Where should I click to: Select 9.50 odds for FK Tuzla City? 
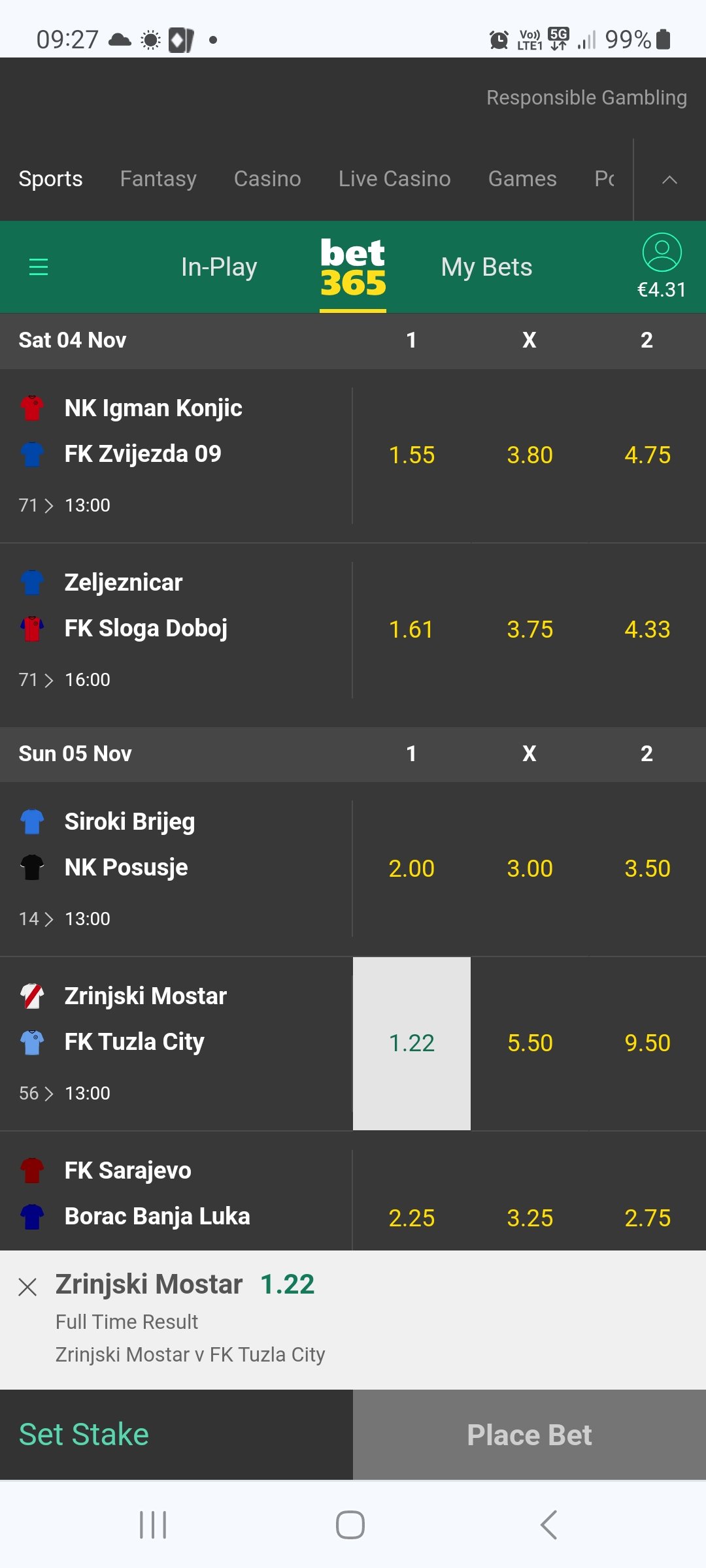tap(647, 1043)
